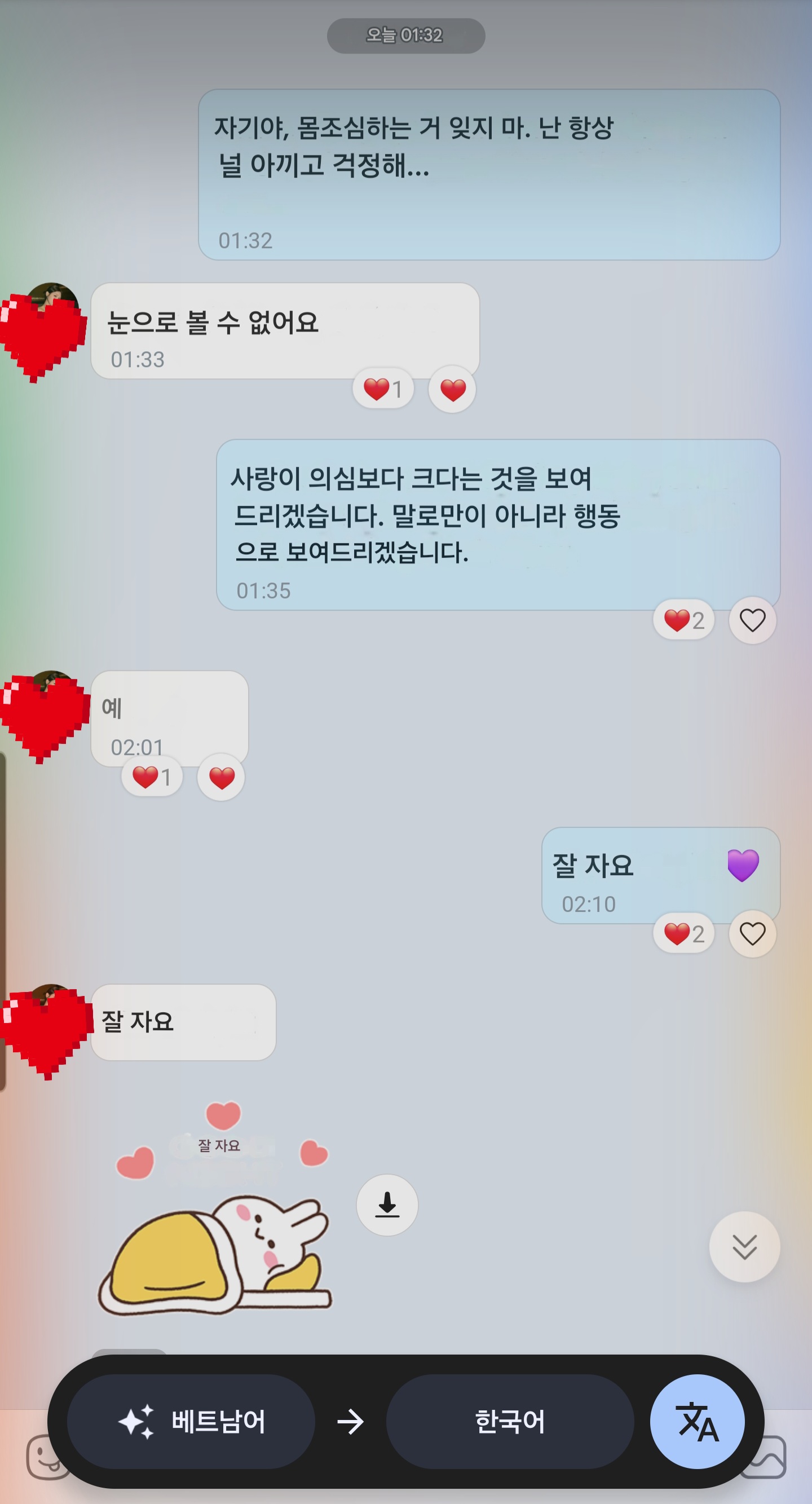Jump to the latest messages

tap(744, 1246)
